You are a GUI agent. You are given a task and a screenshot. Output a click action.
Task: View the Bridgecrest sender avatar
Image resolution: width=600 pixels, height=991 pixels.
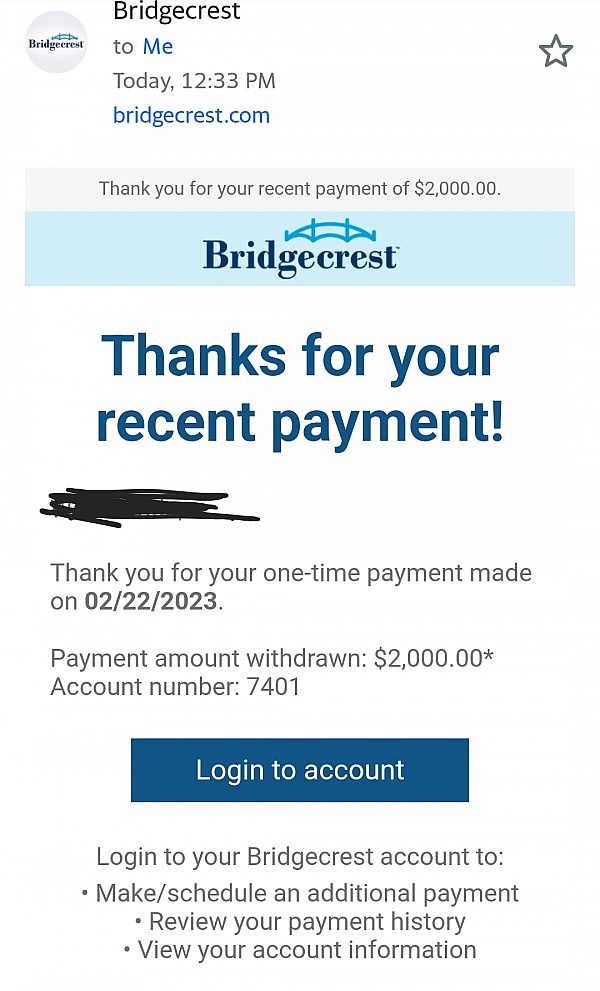(x=56, y=42)
